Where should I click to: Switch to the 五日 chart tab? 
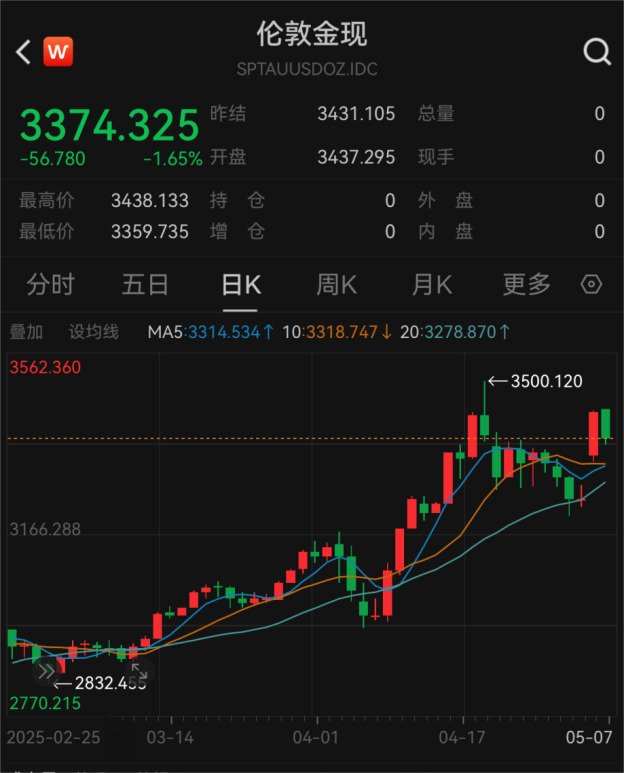[x=145, y=285]
